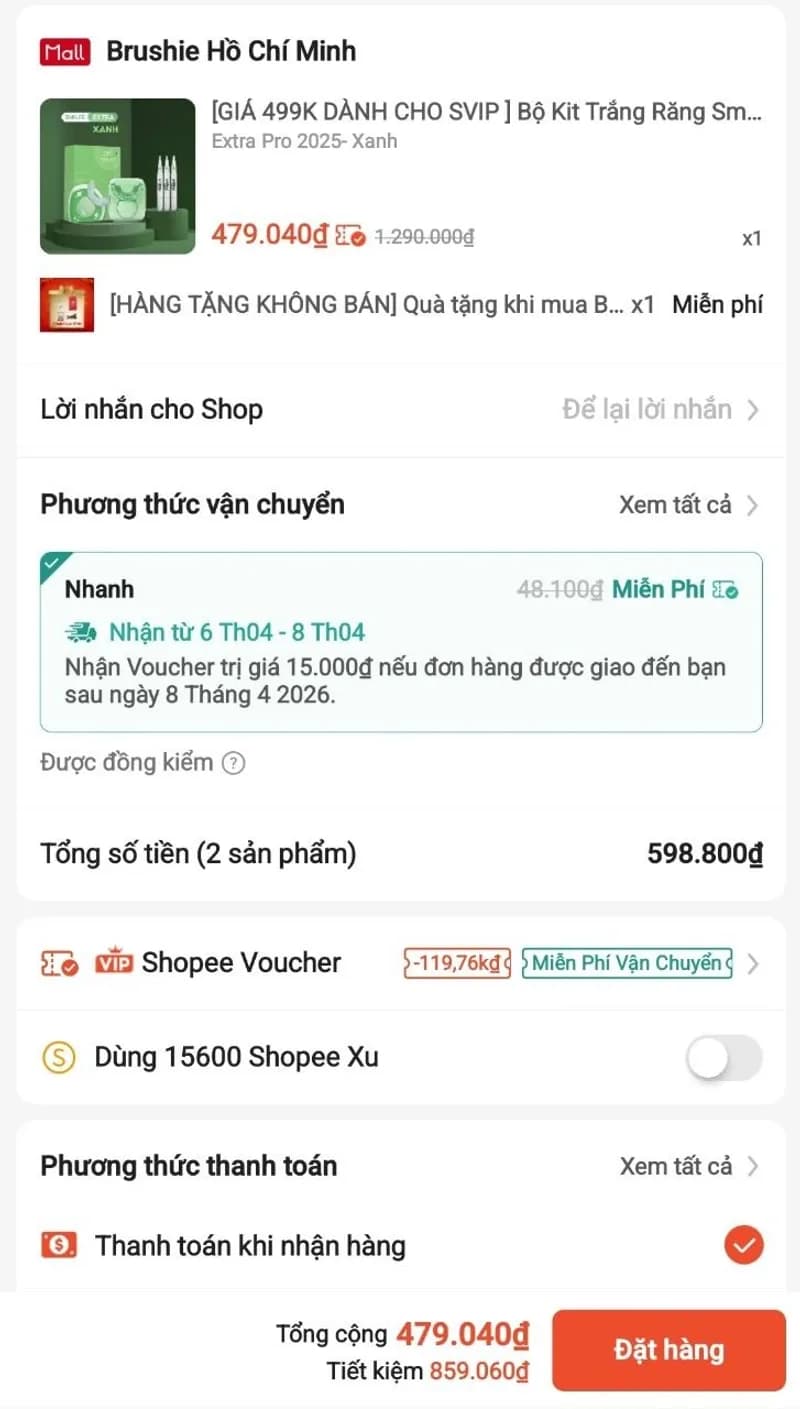Image resolution: width=800 pixels, height=1409 pixels.
Task: Click the cash icon beside Thanh toán khi nhận hàng
Action: (x=60, y=1245)
